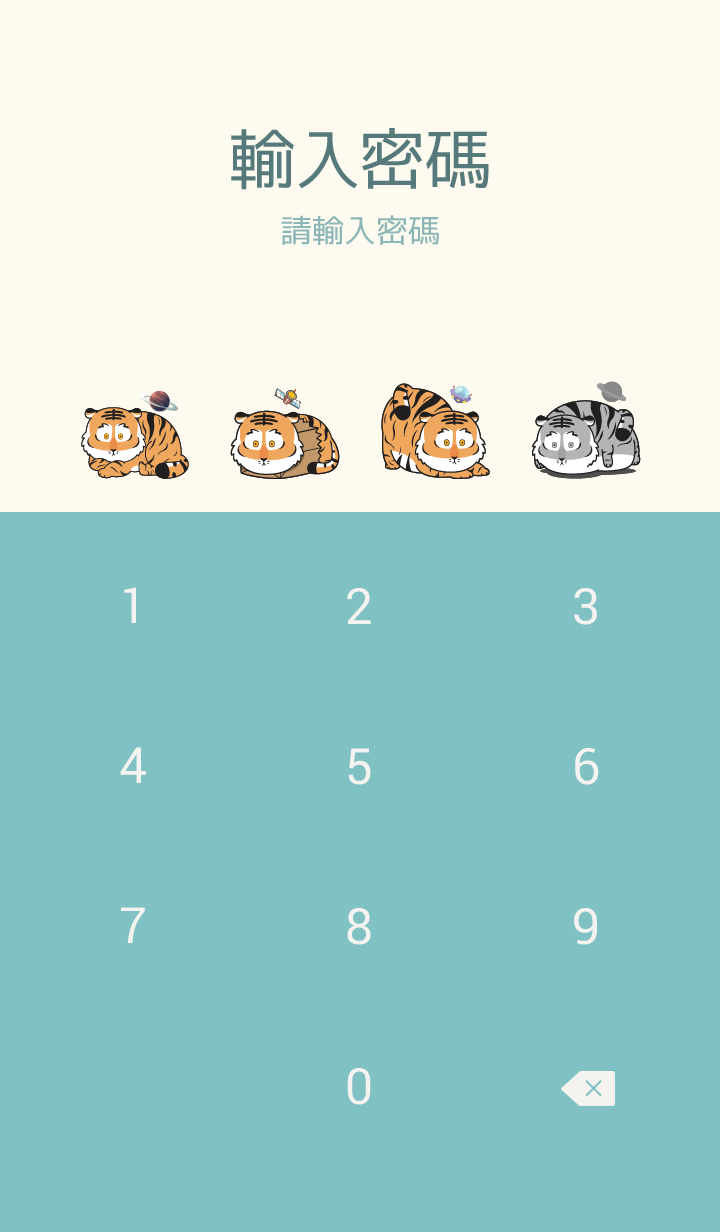Enter digit 5 on the keypad
Viewport: 720px width, 1232px height.
(359, 767)
